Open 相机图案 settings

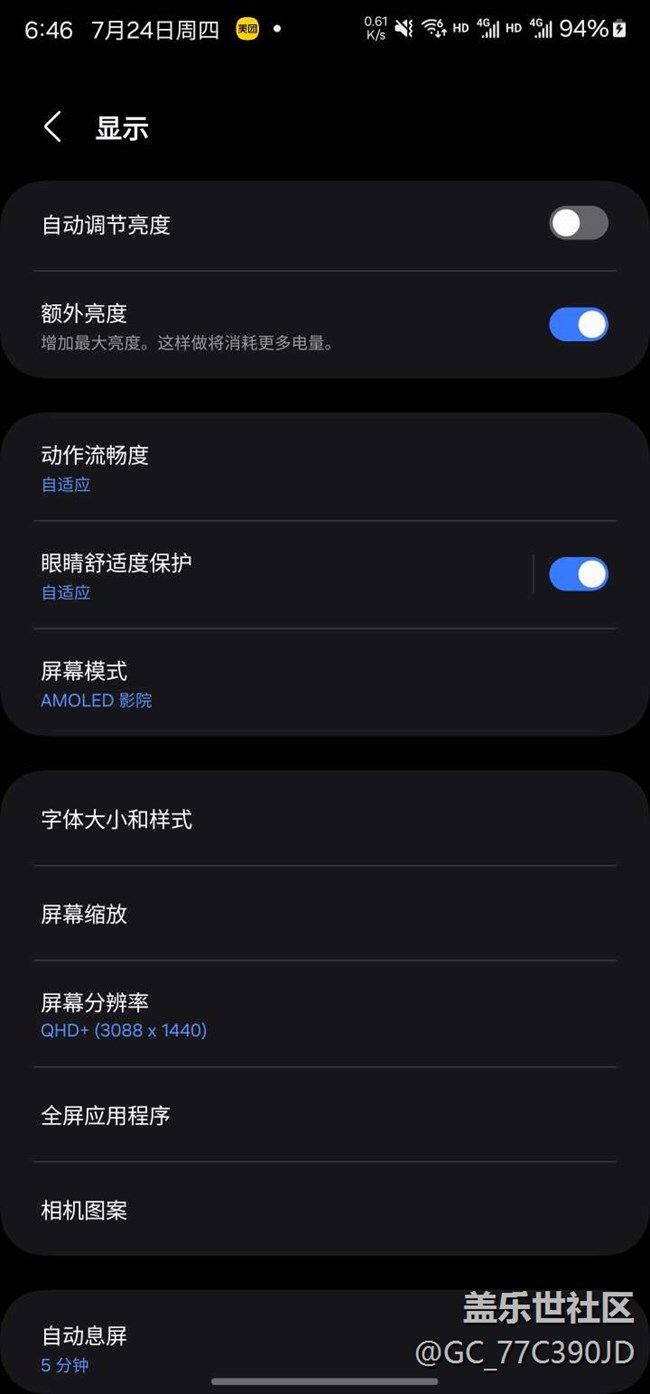pos(325,1209)
